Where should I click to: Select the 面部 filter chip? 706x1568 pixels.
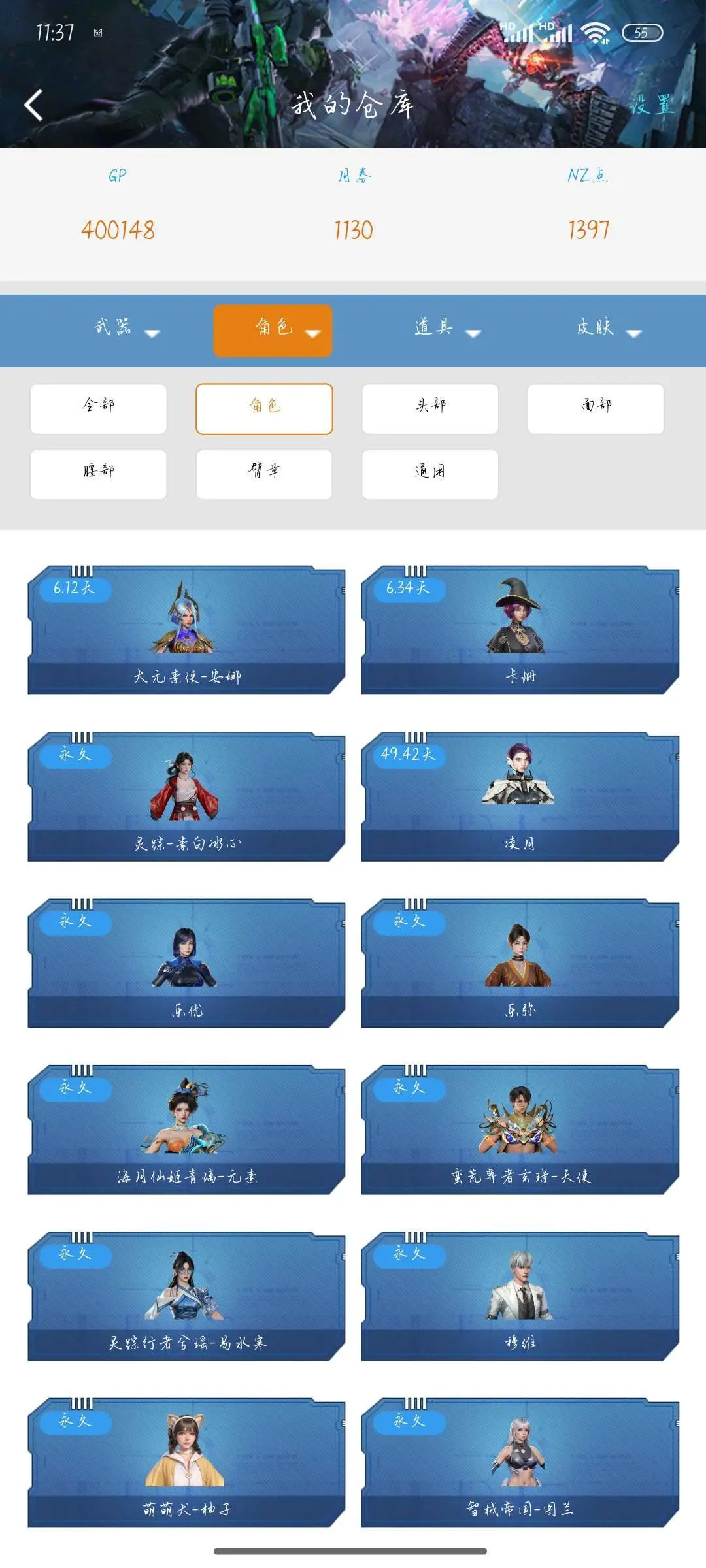[596, 408]
